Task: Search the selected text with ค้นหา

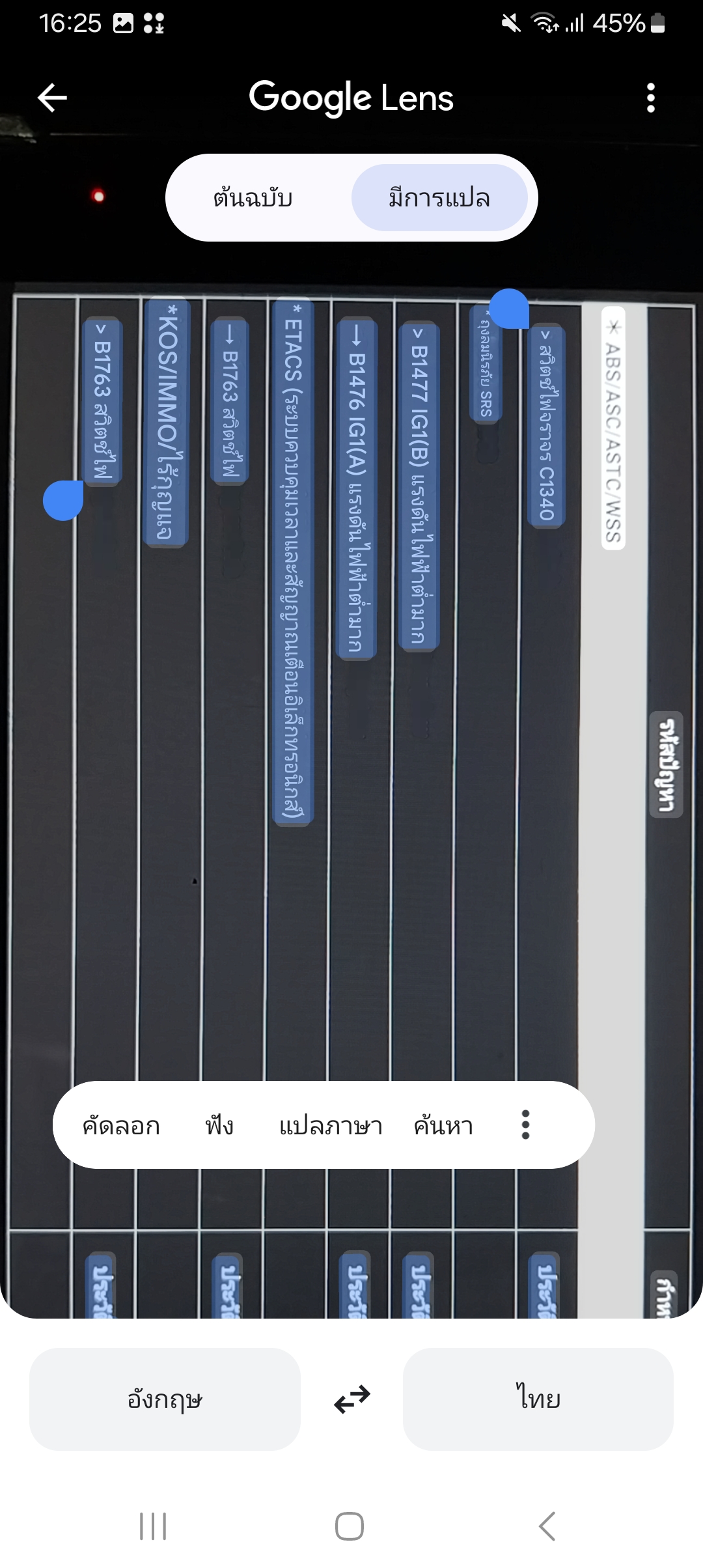Action: click(x=443, y=1126)
